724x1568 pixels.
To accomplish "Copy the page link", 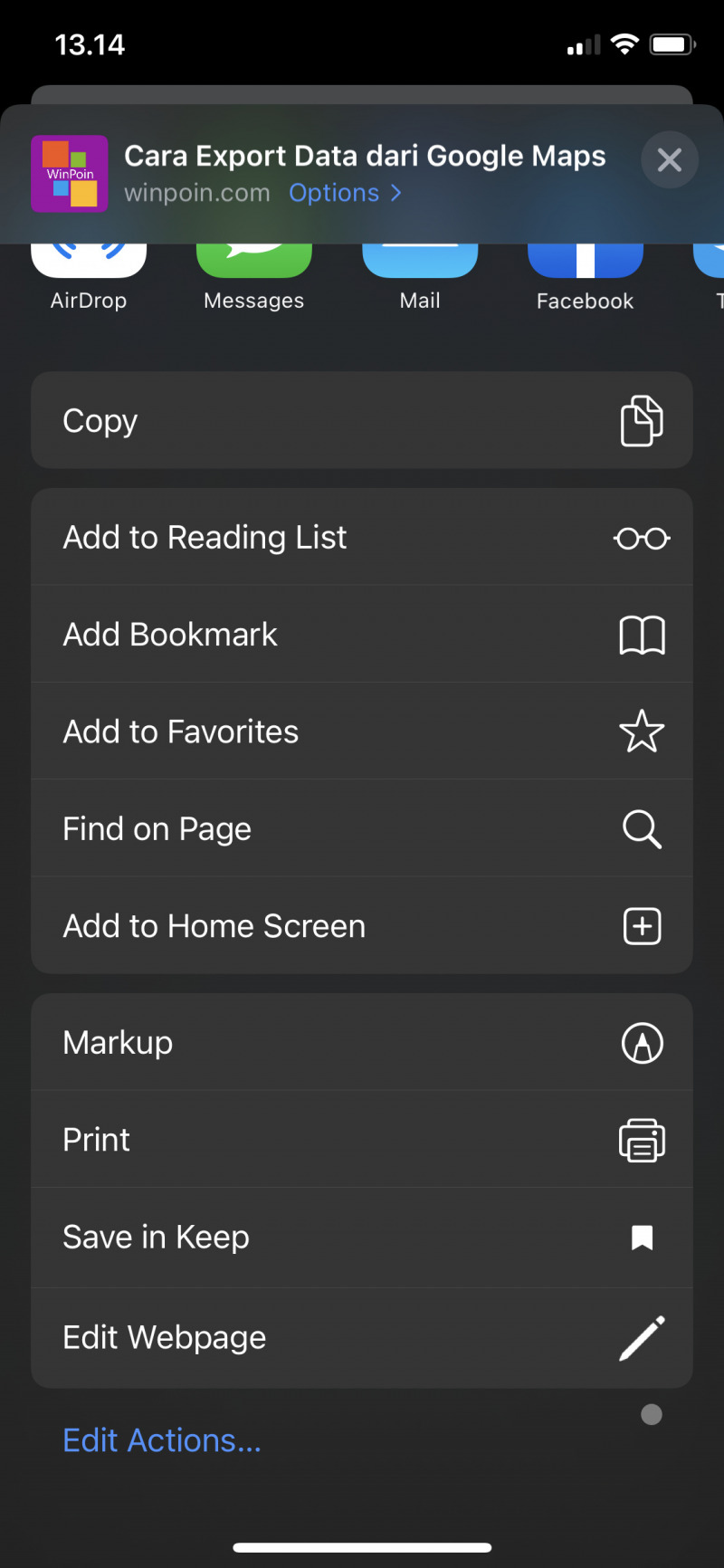I will click(362, 421).
